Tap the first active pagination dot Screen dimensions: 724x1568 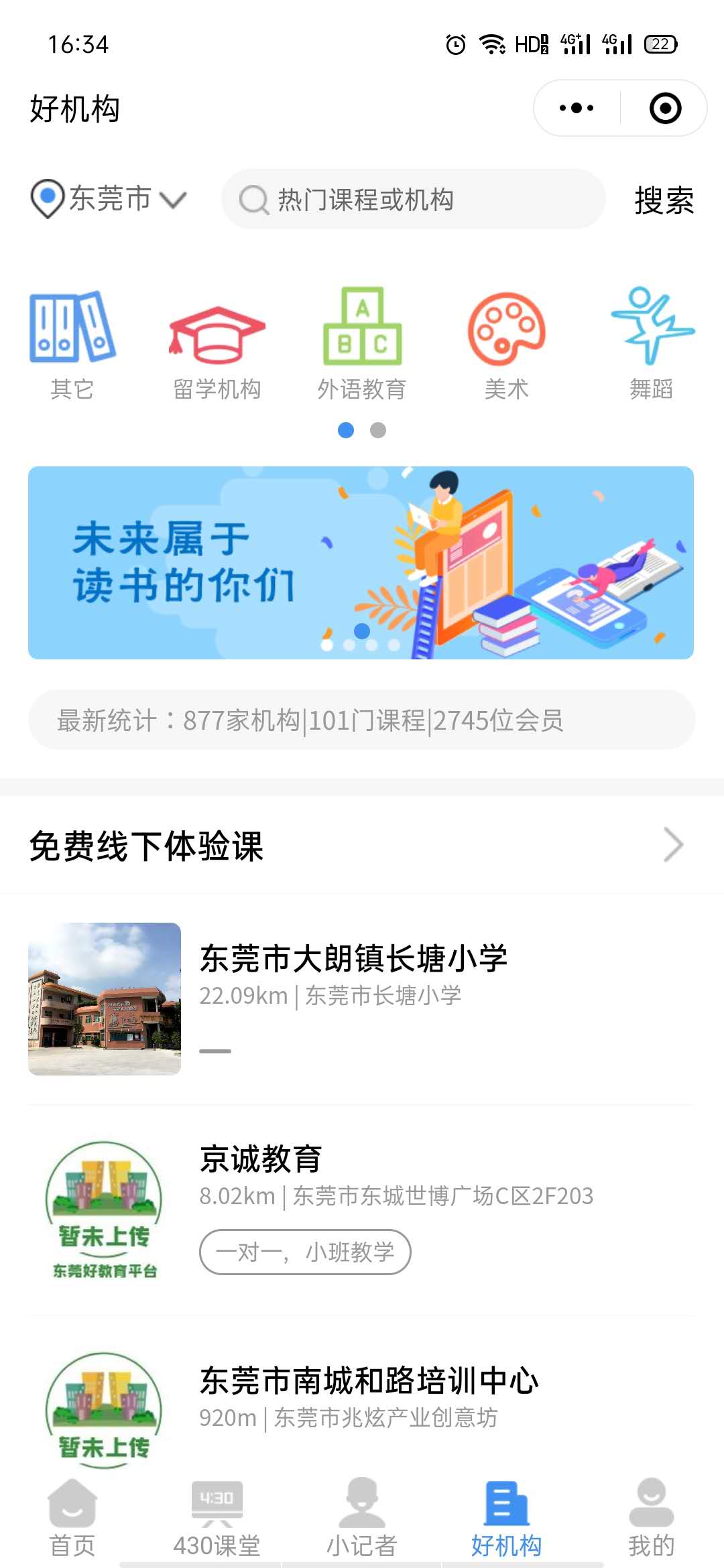tap(346, 430)
